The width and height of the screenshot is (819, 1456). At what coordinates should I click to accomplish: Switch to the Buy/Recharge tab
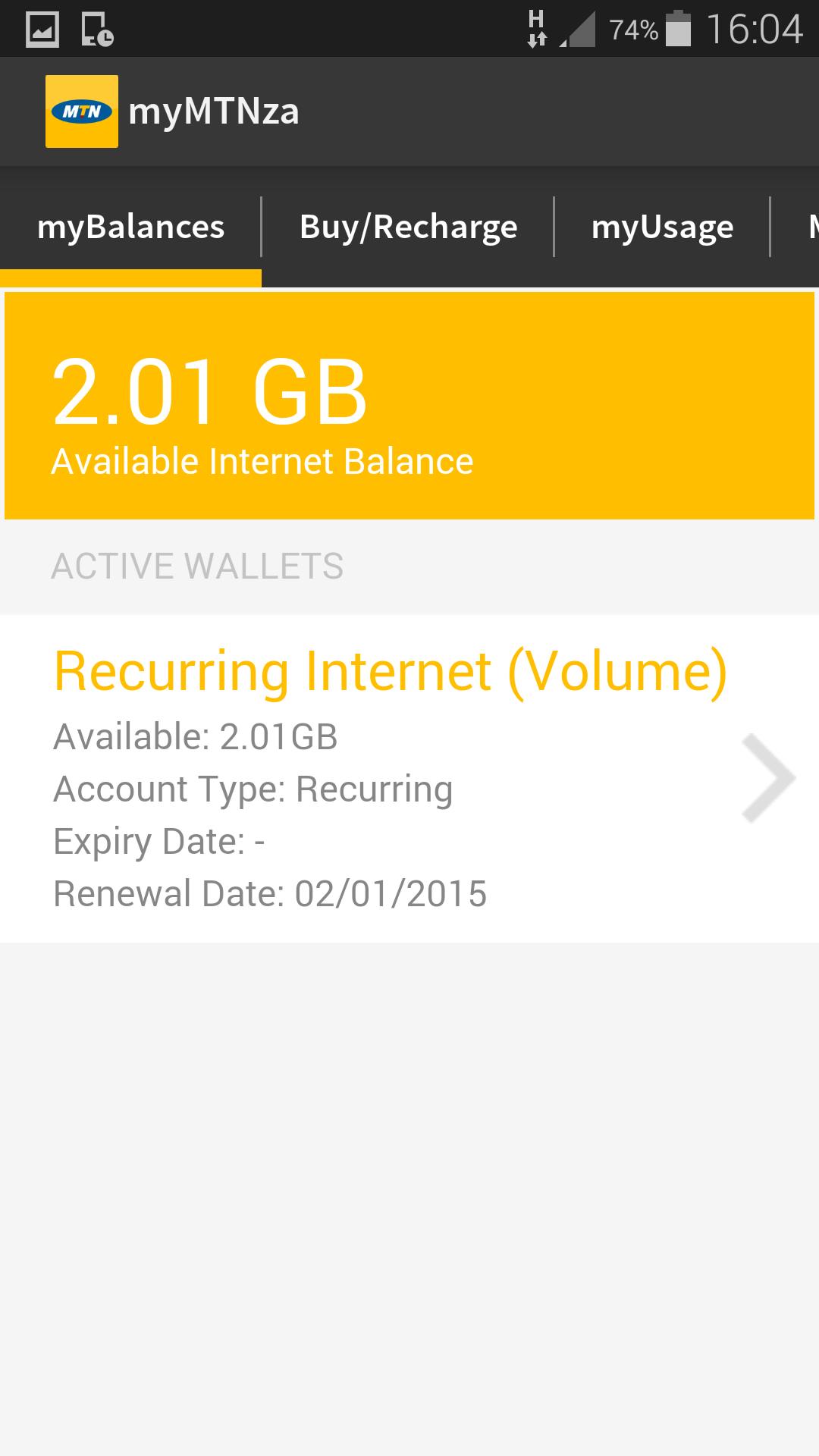pyautogui.click(x=408, y=225)
